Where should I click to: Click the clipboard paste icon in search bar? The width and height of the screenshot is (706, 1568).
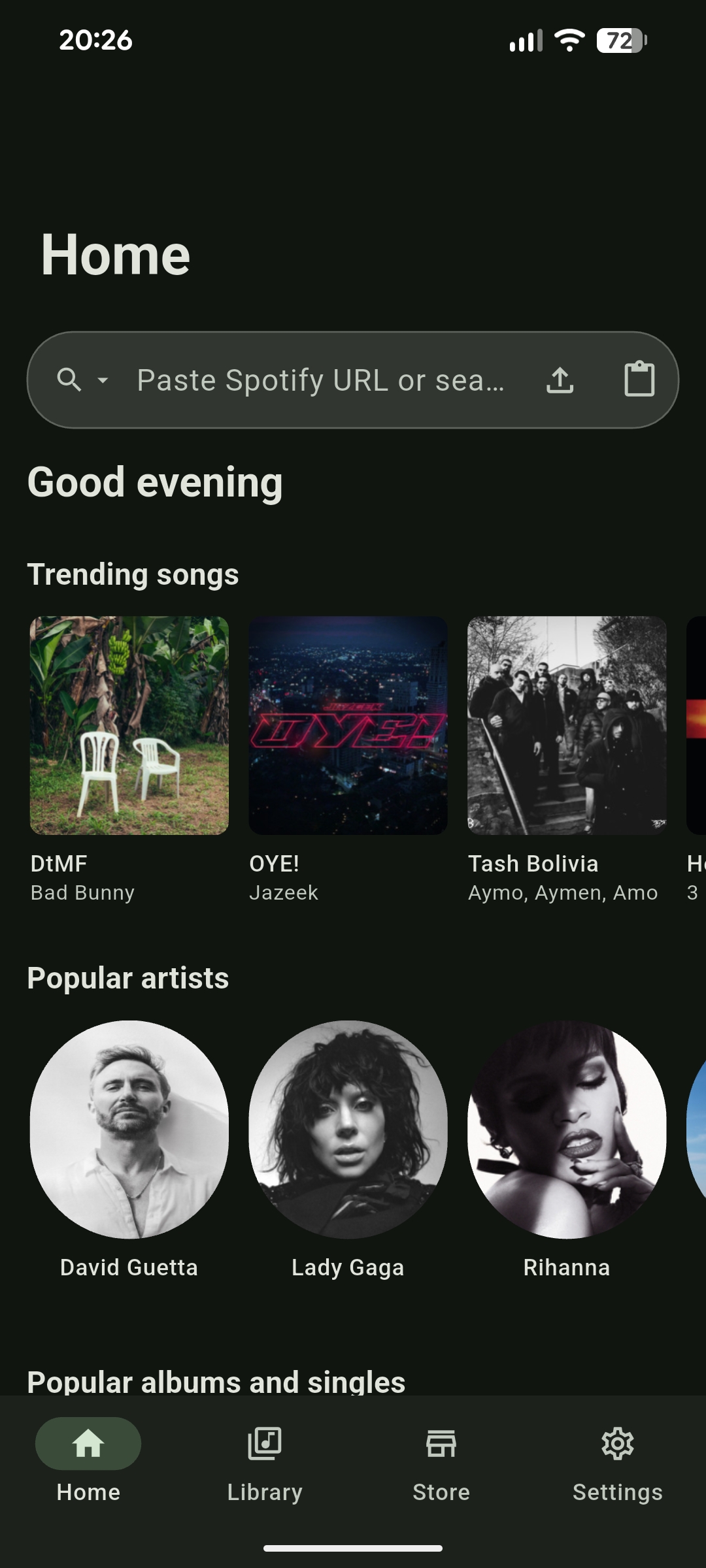[x=639, y=380]
